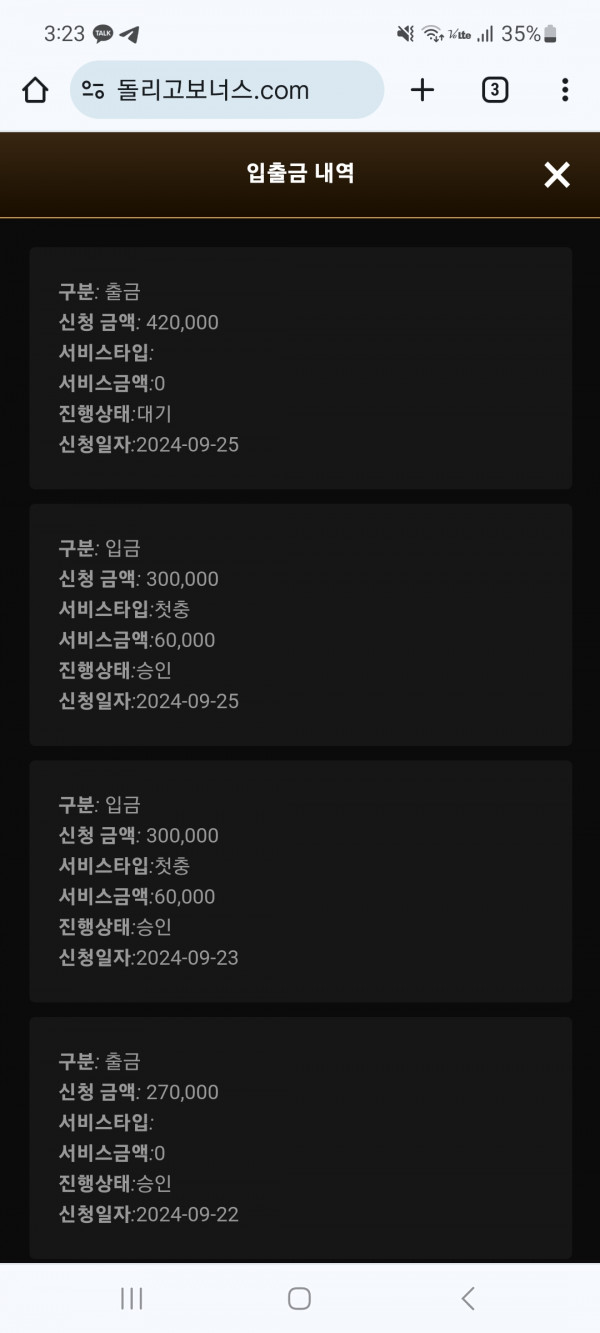Close the 입출금 내역 panel
Screen dimensions: 600x1333
click(556, 175)
